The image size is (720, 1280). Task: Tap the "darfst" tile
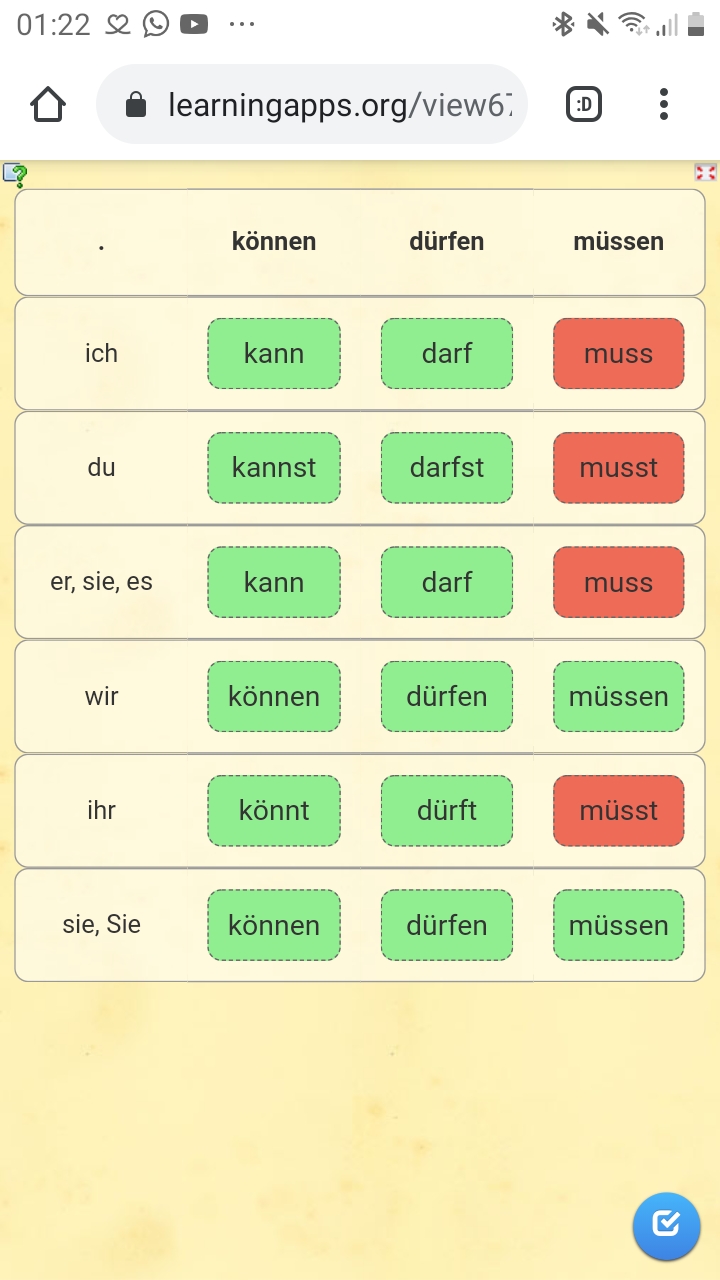pos(446,467)
